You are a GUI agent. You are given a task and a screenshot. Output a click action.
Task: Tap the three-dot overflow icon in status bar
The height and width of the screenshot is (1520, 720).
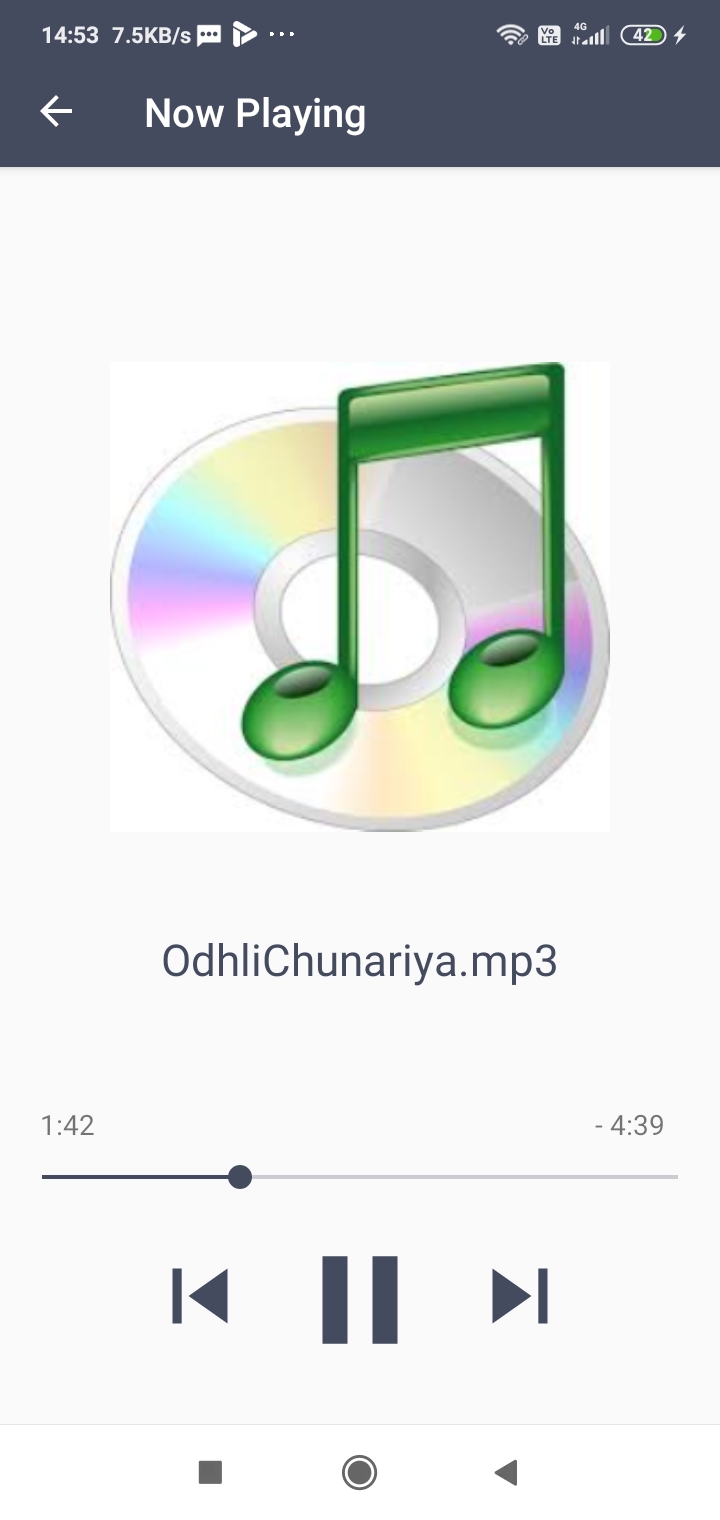283,34
